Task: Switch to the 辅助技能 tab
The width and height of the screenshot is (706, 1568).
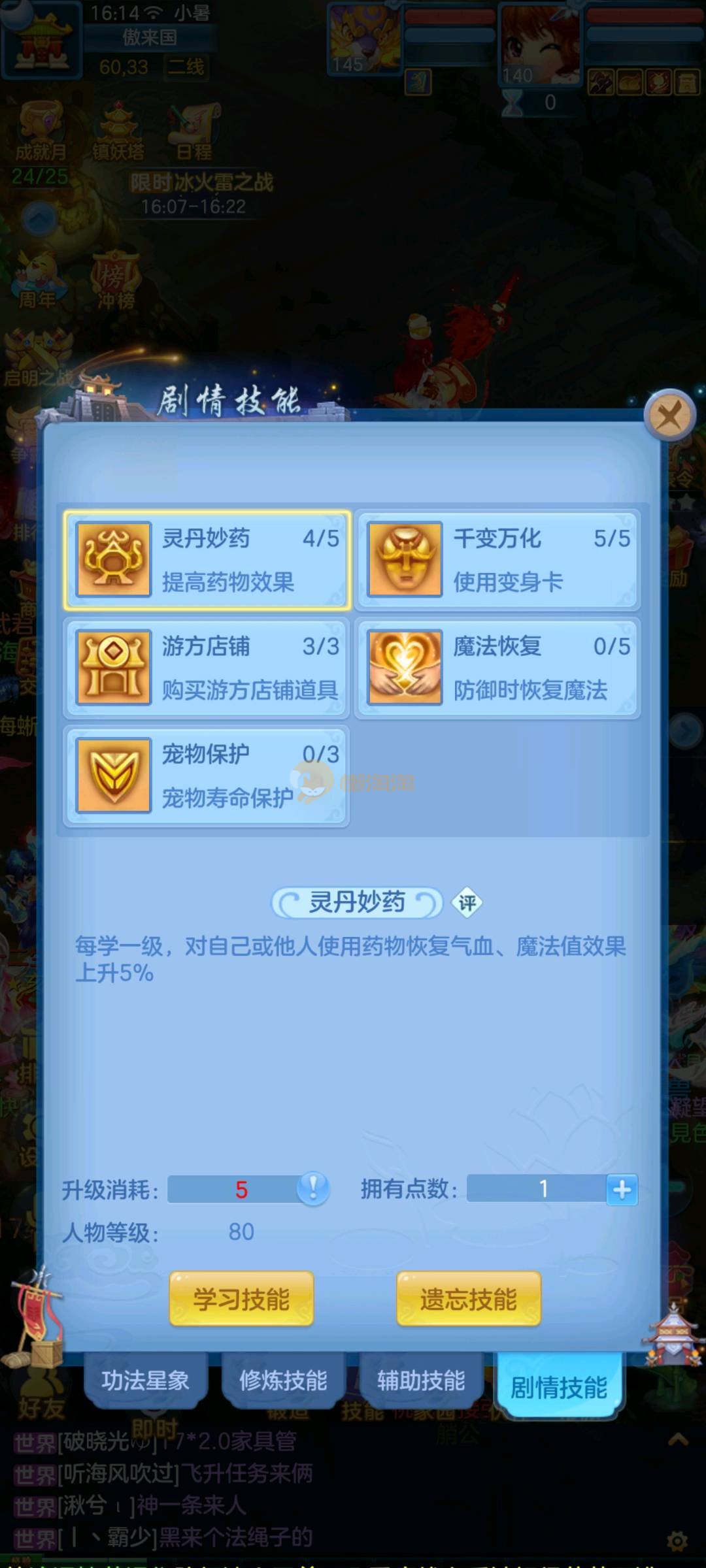Action: 421,1380
